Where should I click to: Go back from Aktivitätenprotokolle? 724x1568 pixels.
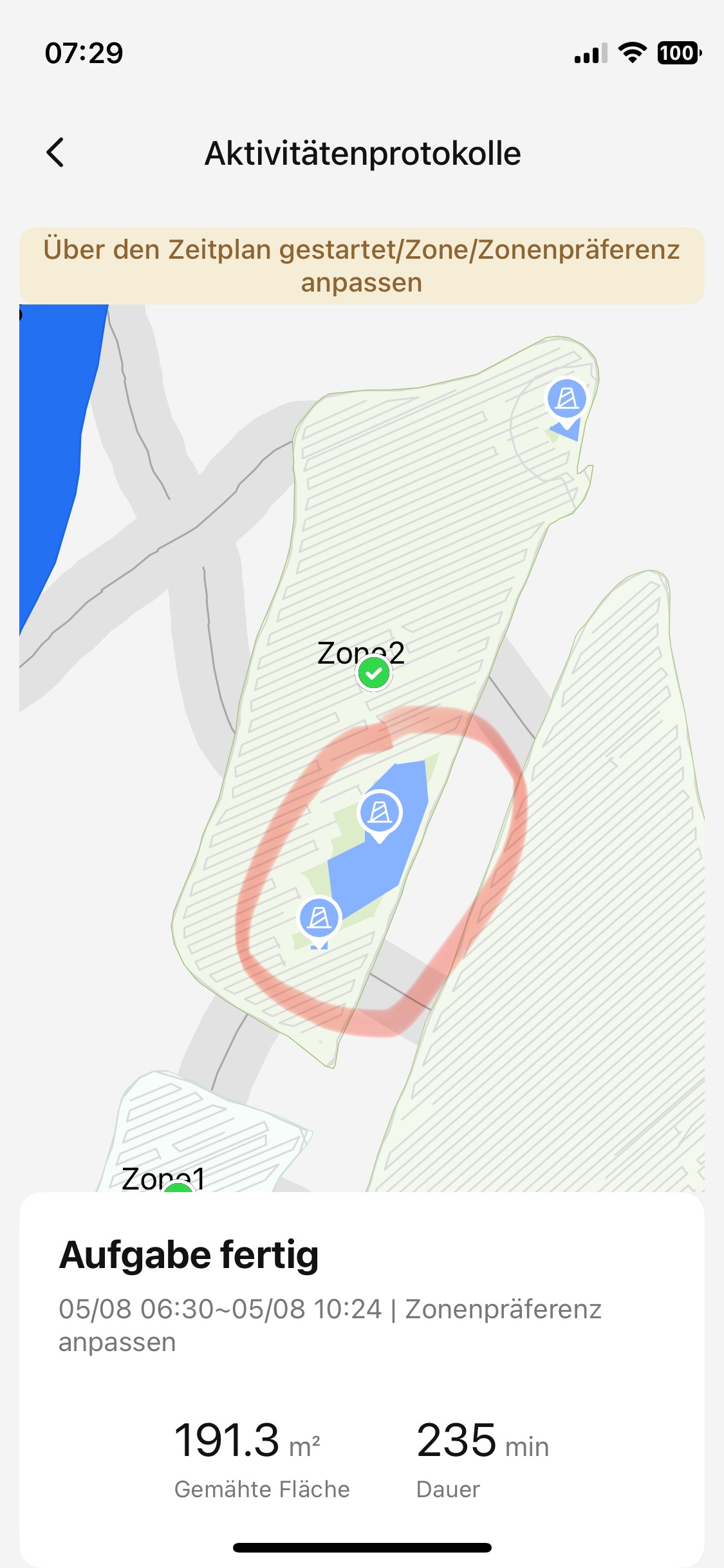pyautogui.click(x=55, y=153)
